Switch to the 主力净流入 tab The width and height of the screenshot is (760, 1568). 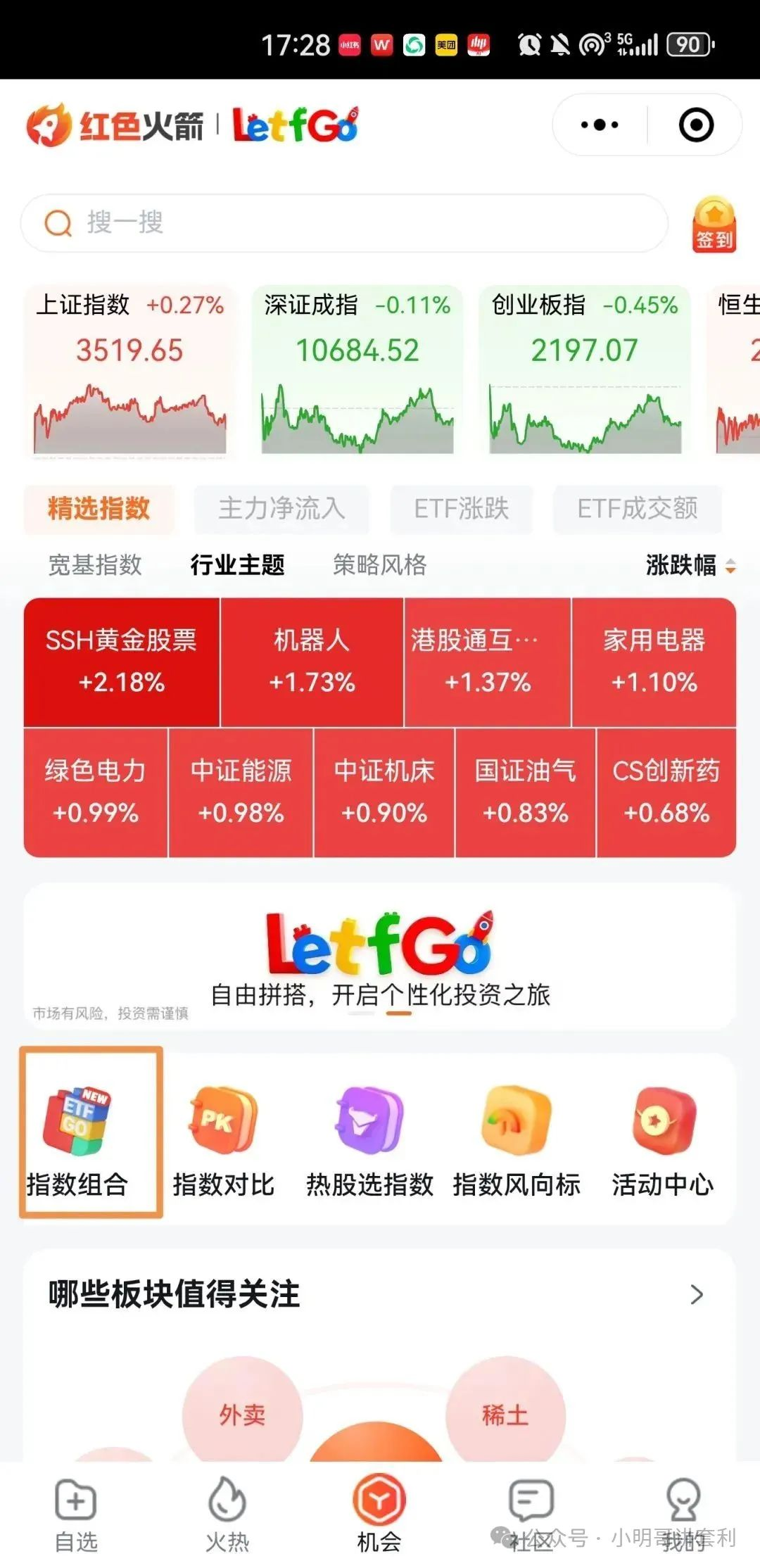pos(281,508)
